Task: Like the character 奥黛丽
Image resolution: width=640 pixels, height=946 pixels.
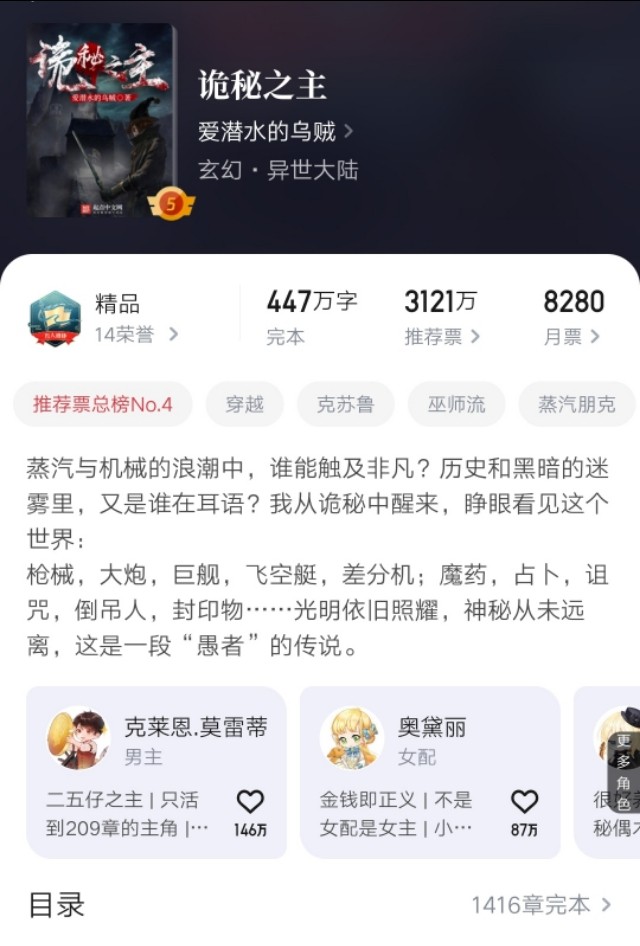Action: pos(524,802)
